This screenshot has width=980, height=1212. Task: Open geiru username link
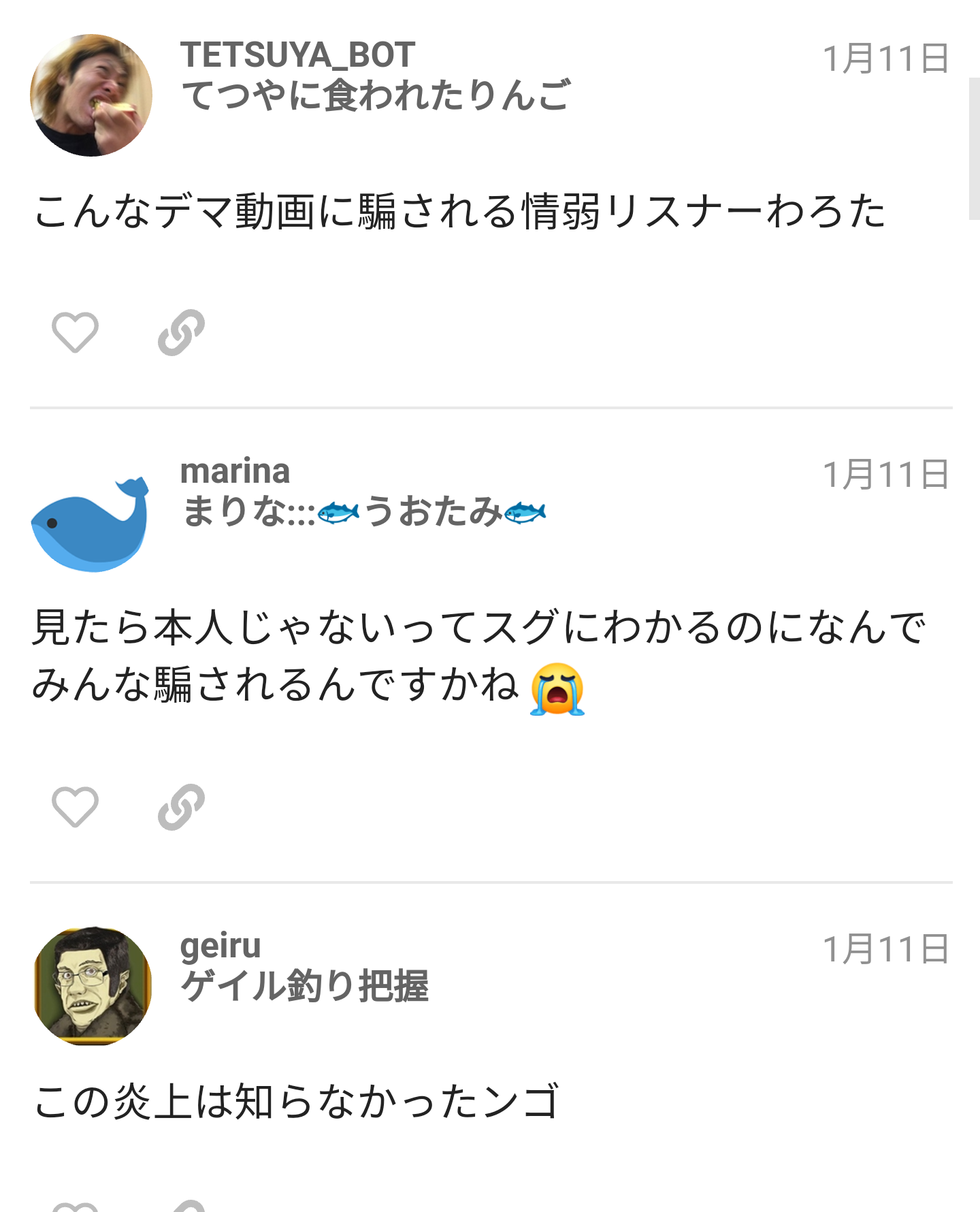coord(220,946)
